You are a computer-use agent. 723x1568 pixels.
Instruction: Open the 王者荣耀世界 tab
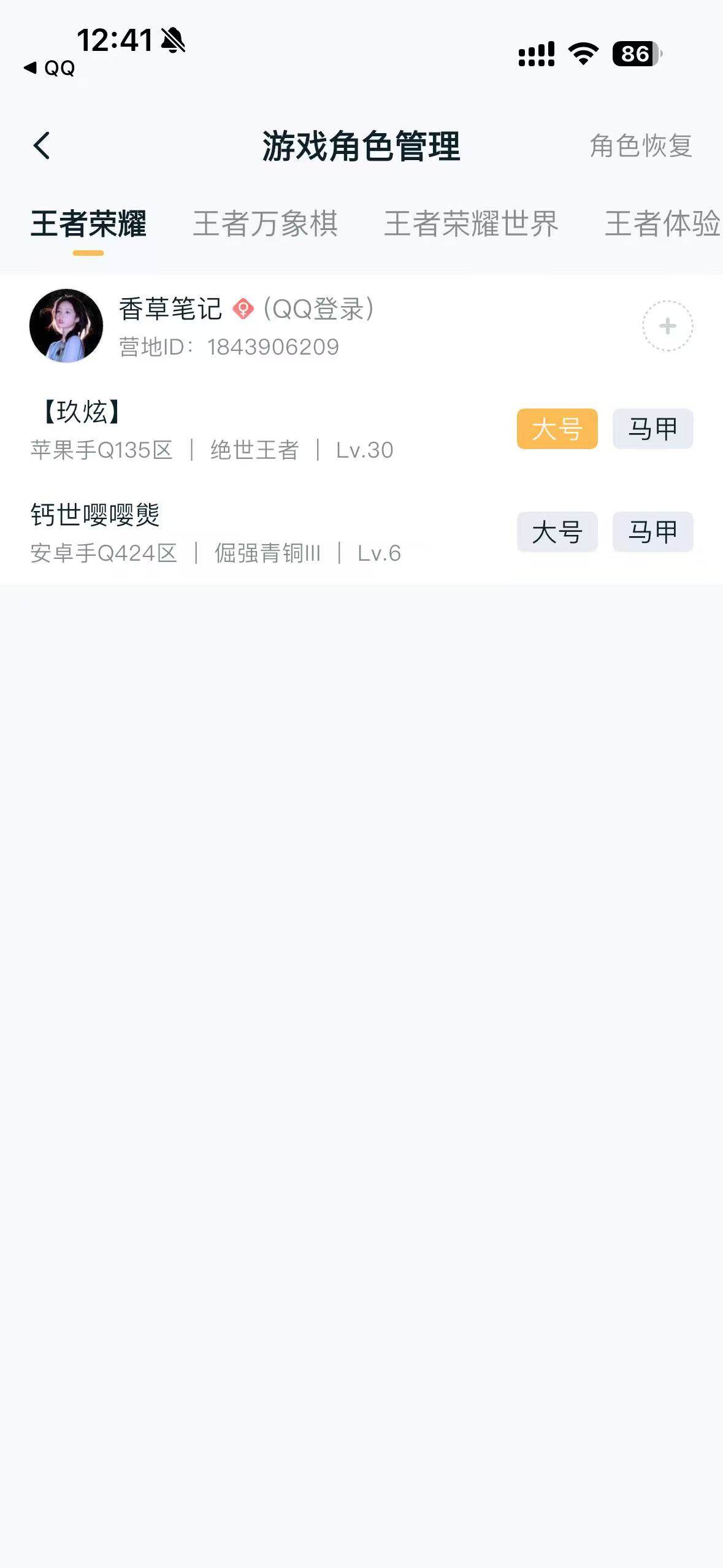[470, 225]
